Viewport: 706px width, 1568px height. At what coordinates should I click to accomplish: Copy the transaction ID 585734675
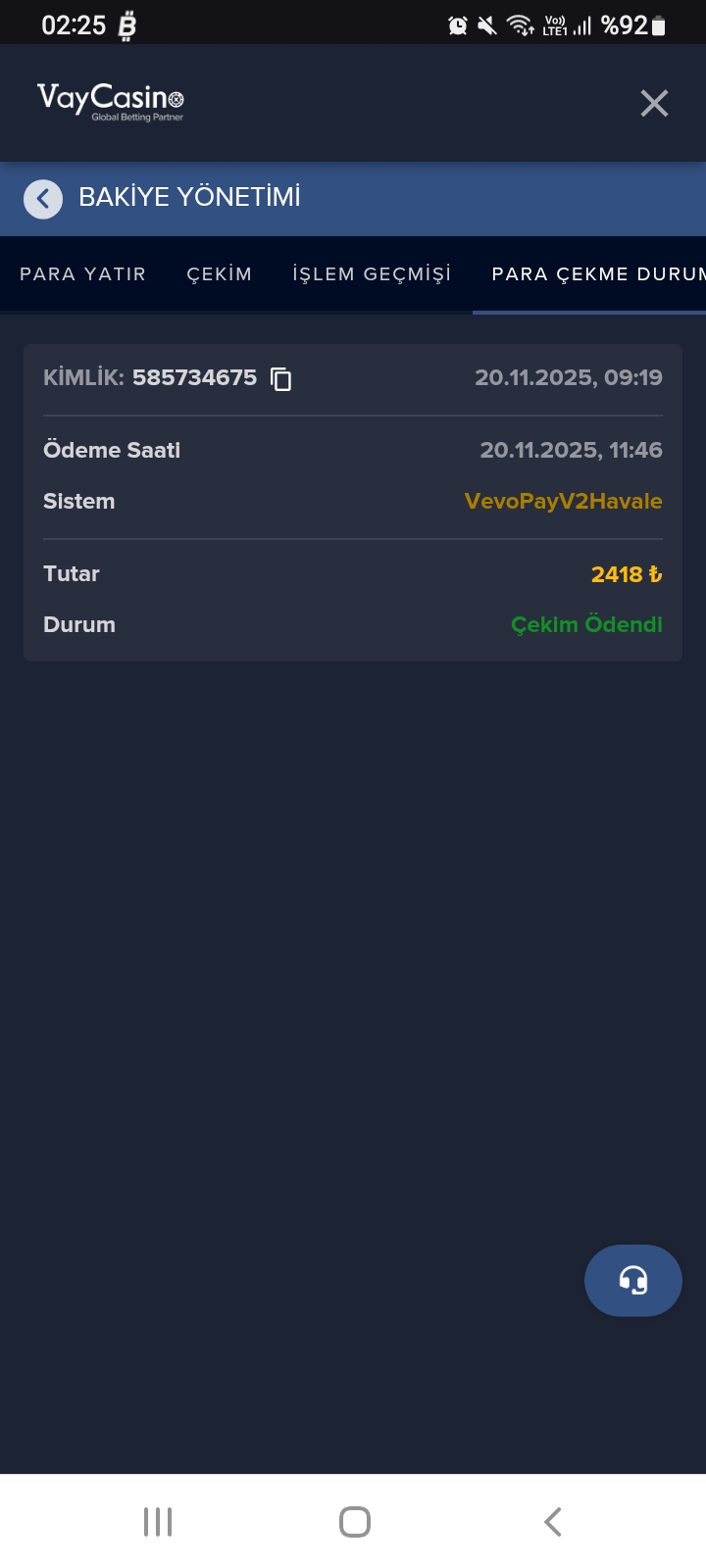(281, 379)
